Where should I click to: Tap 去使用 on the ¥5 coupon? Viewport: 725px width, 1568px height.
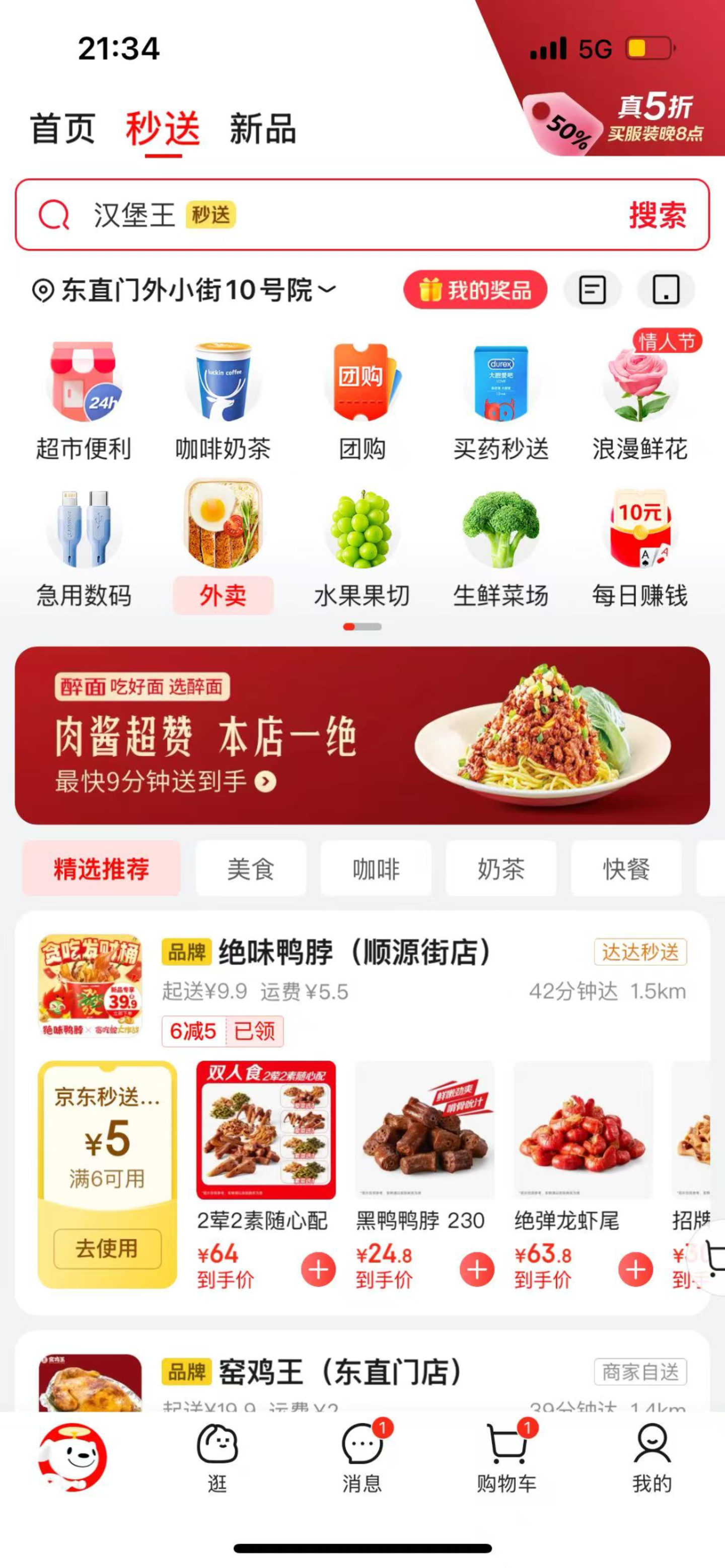tap(107, 1248)
